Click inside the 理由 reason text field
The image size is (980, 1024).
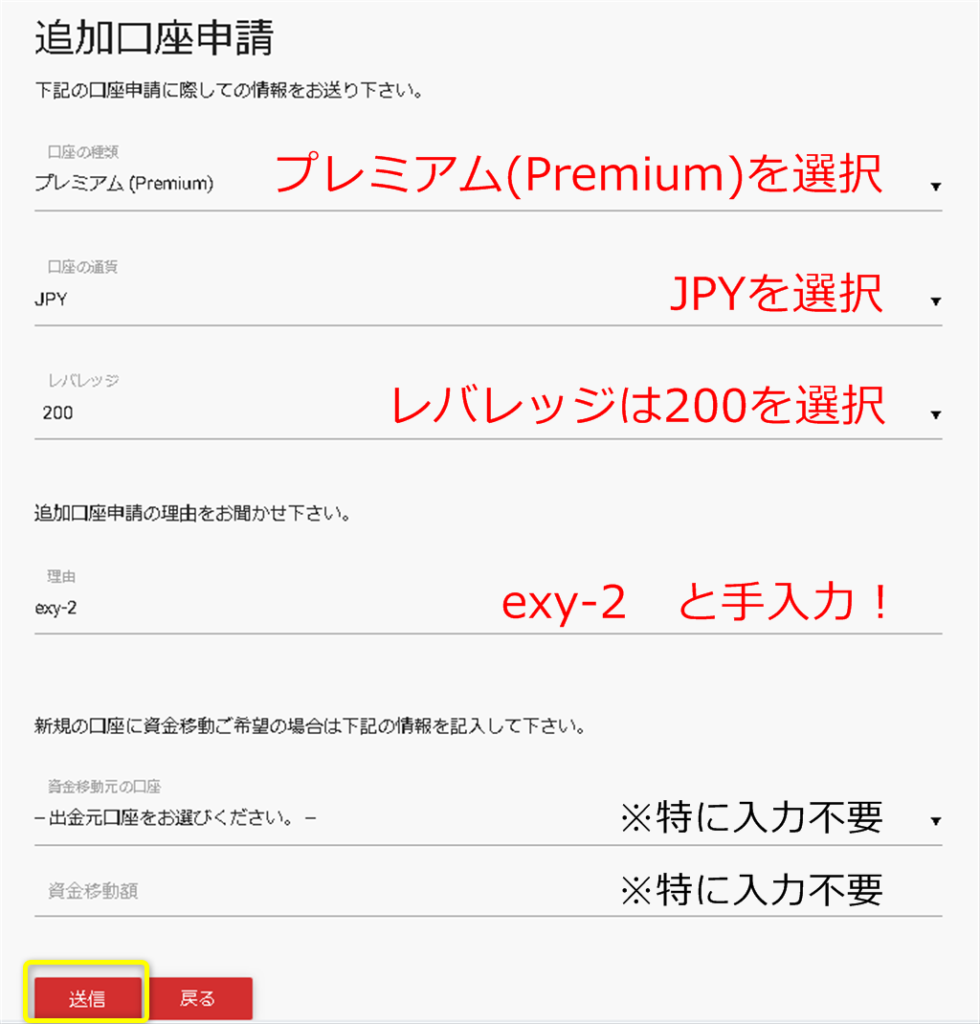tap(300, 607)
